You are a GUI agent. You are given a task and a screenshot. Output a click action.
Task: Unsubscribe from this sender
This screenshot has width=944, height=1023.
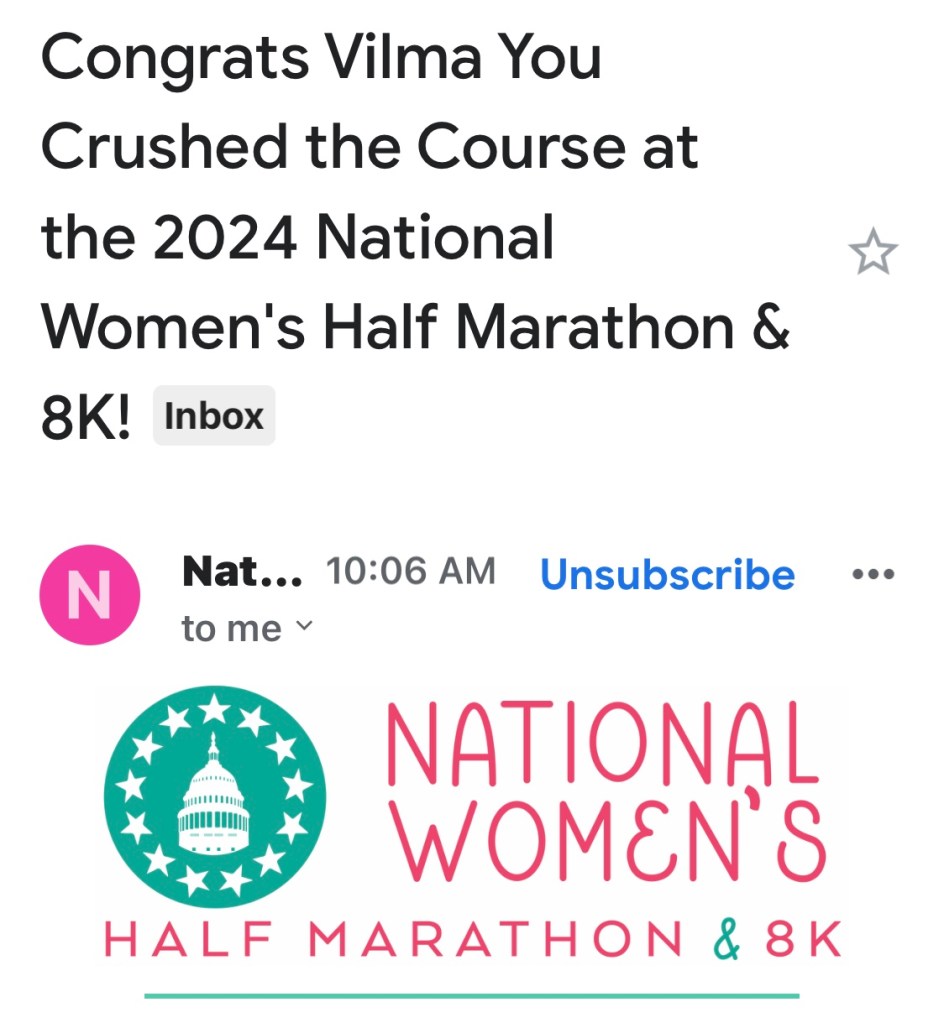click(x=667, y=574)
